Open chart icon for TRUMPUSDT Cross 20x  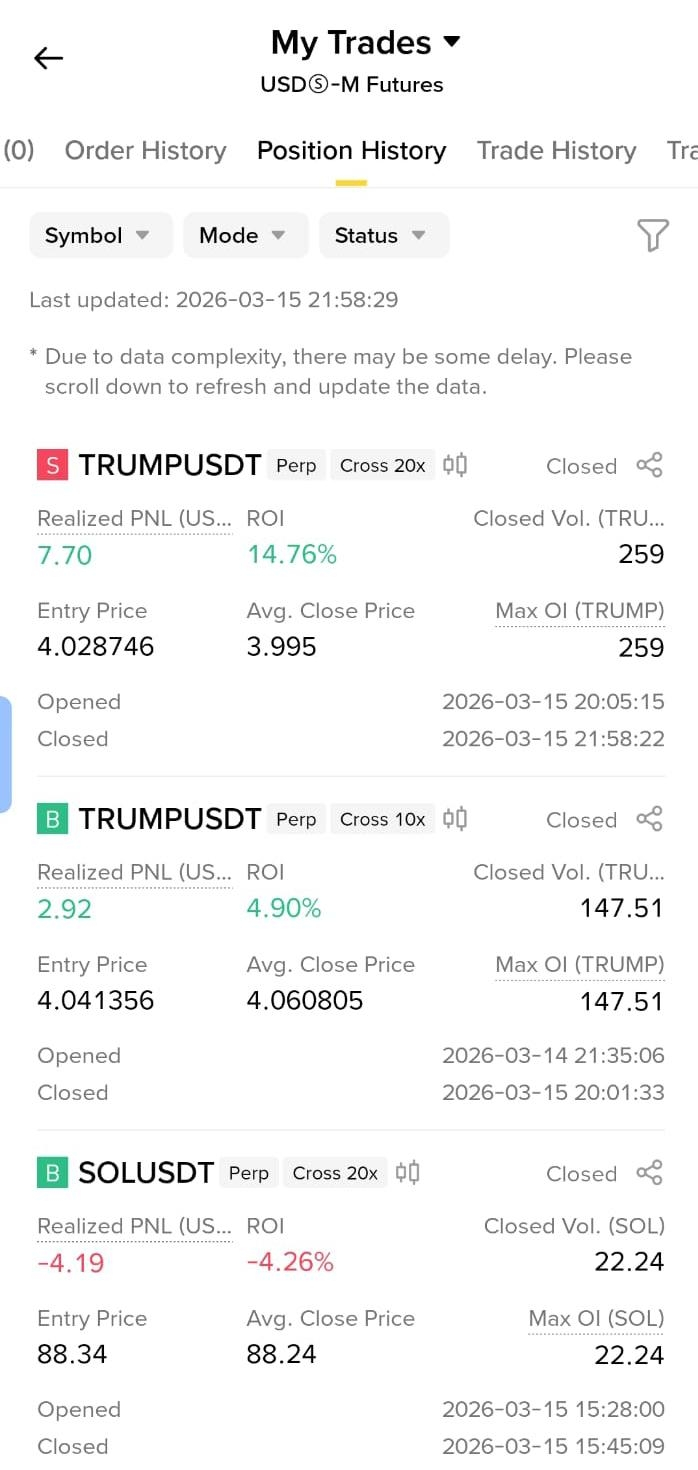point(455,465)
